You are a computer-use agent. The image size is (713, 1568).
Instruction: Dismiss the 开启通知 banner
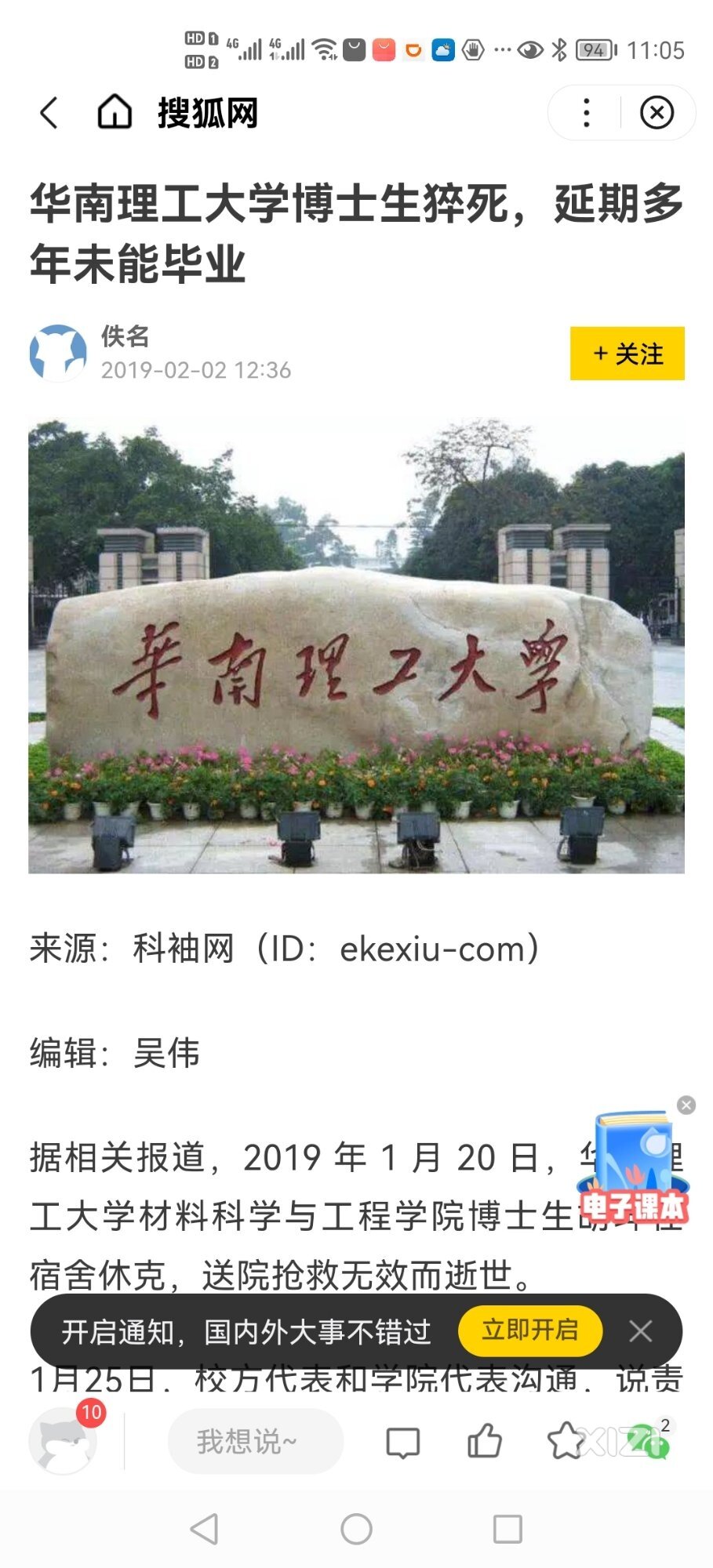pyautogui.click(x=641, y=1330)
